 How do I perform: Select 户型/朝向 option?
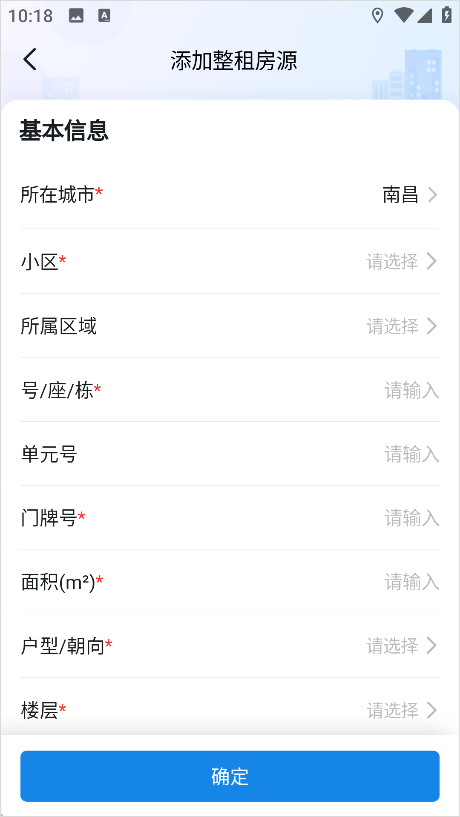[x=230, y=646]
